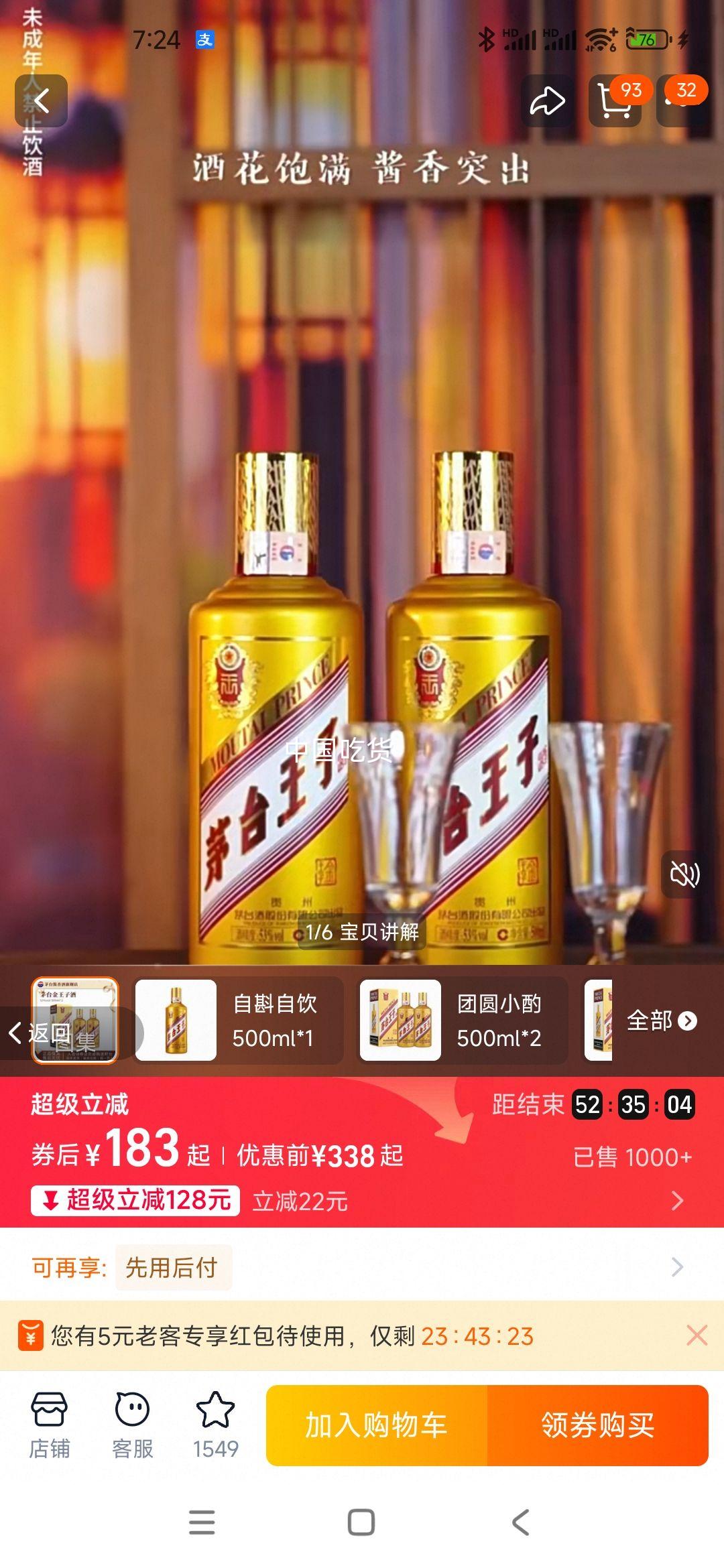Open the 超级立减128元 discount details
The height and width of the screenshot is (1568, 724).
coord(135,1200)
